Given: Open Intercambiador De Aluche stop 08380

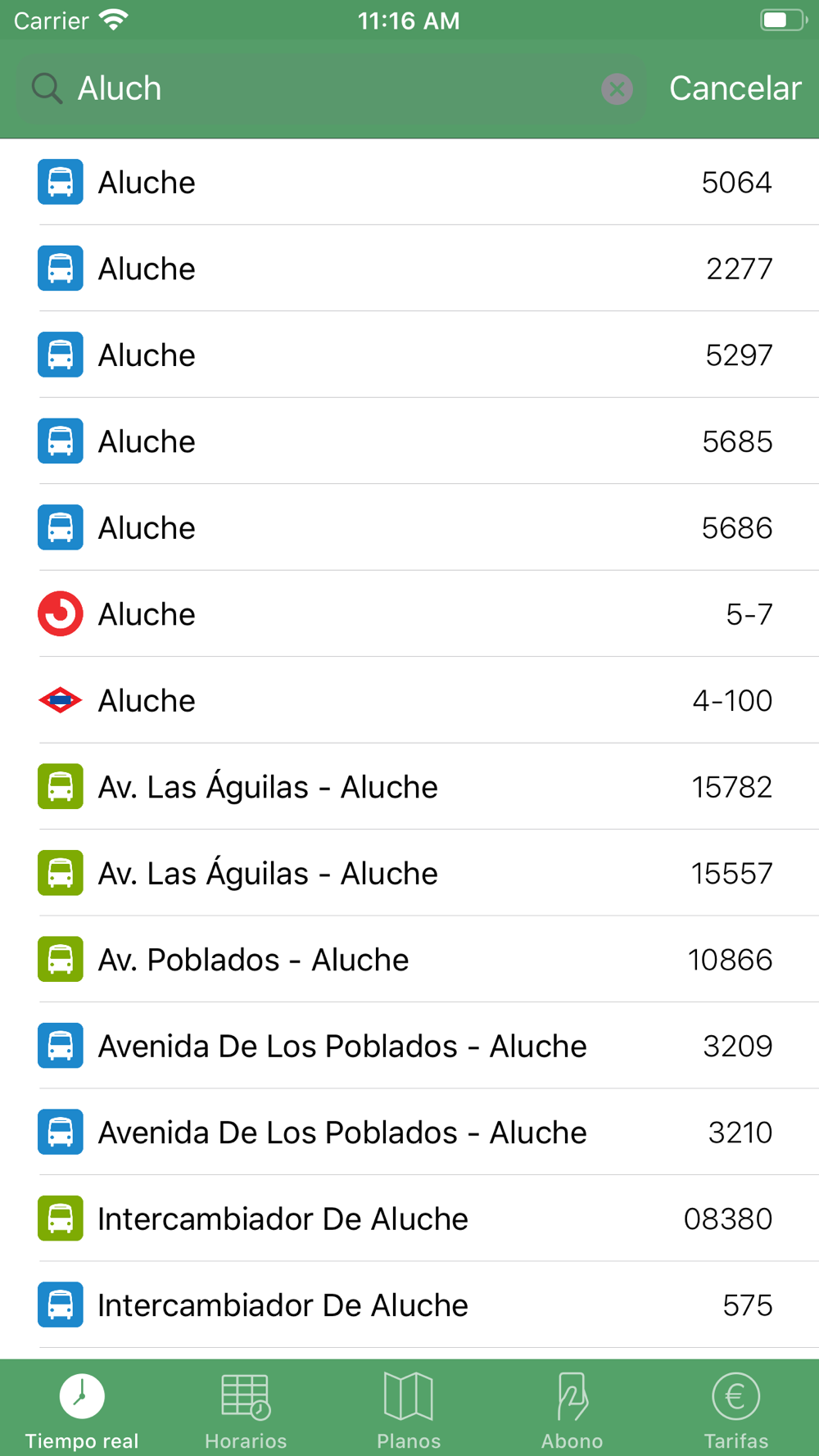Looking at the screenshot, I should 409,1219.
